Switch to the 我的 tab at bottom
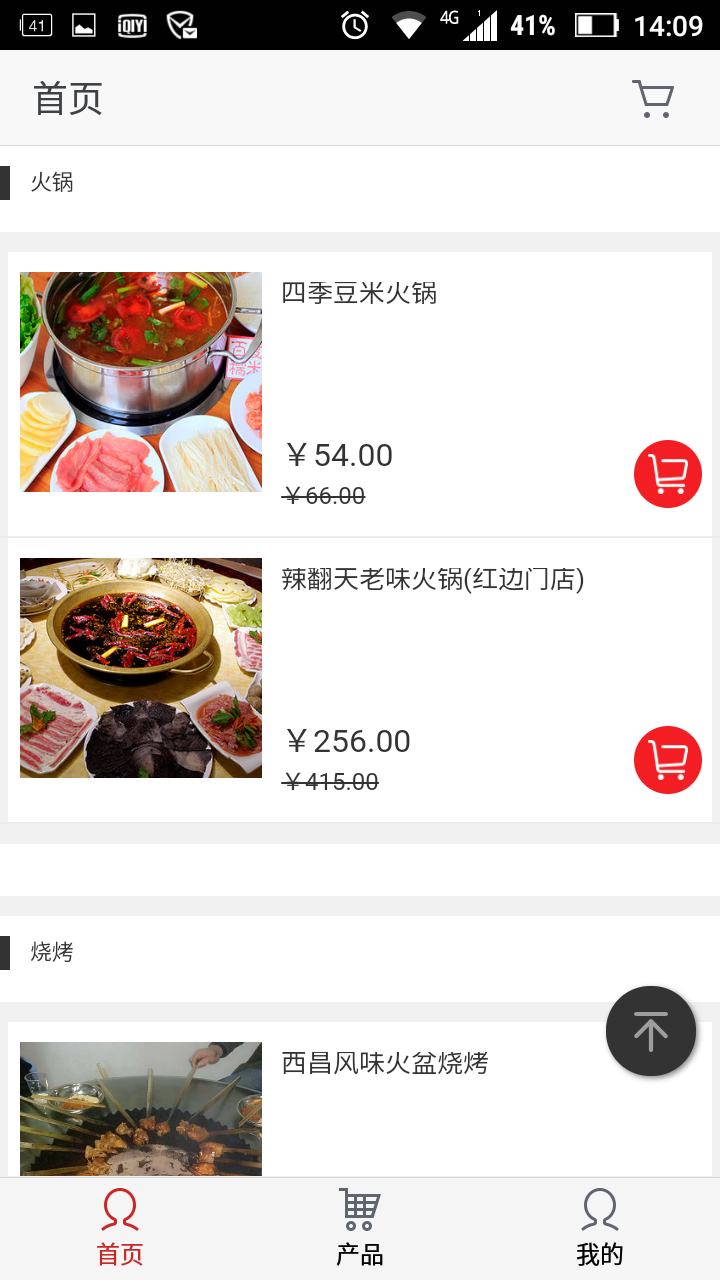720x1280 pixels. 598,1227
